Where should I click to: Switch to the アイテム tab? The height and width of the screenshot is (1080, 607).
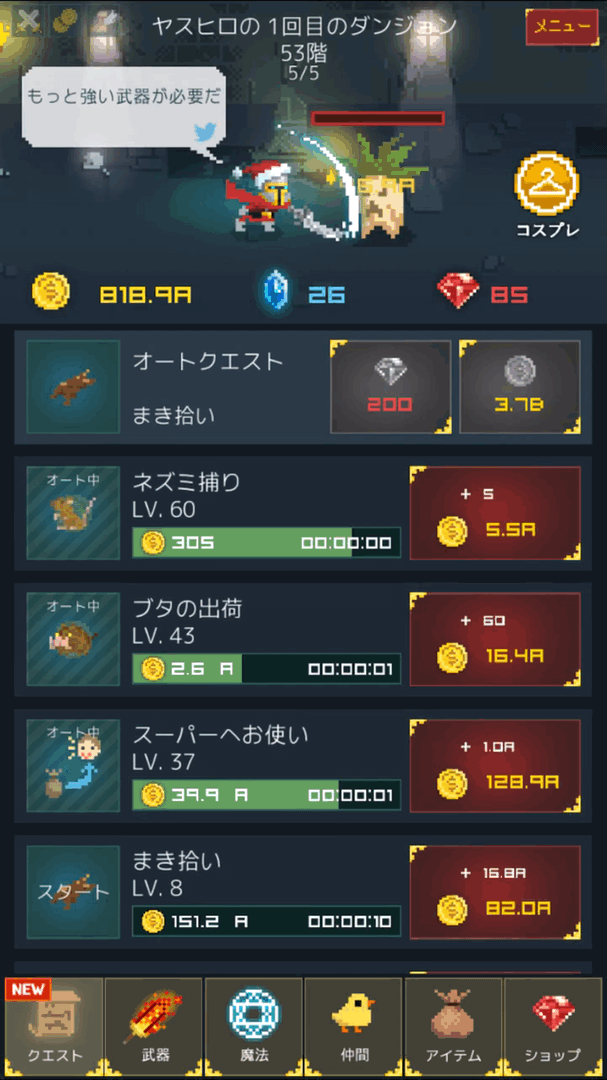coord(453,1026)
